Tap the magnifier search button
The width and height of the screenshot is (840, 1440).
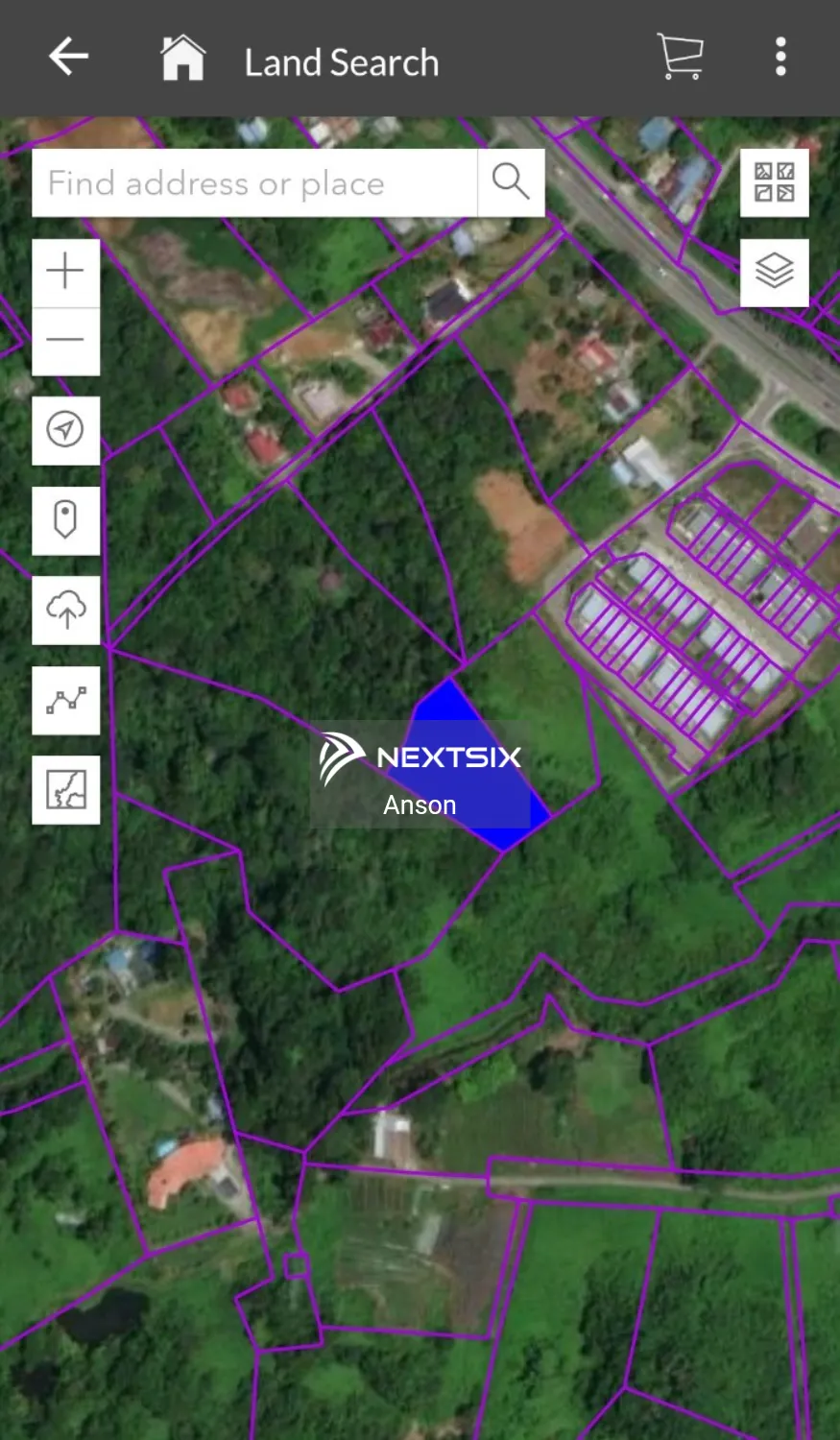coord(511,181)
